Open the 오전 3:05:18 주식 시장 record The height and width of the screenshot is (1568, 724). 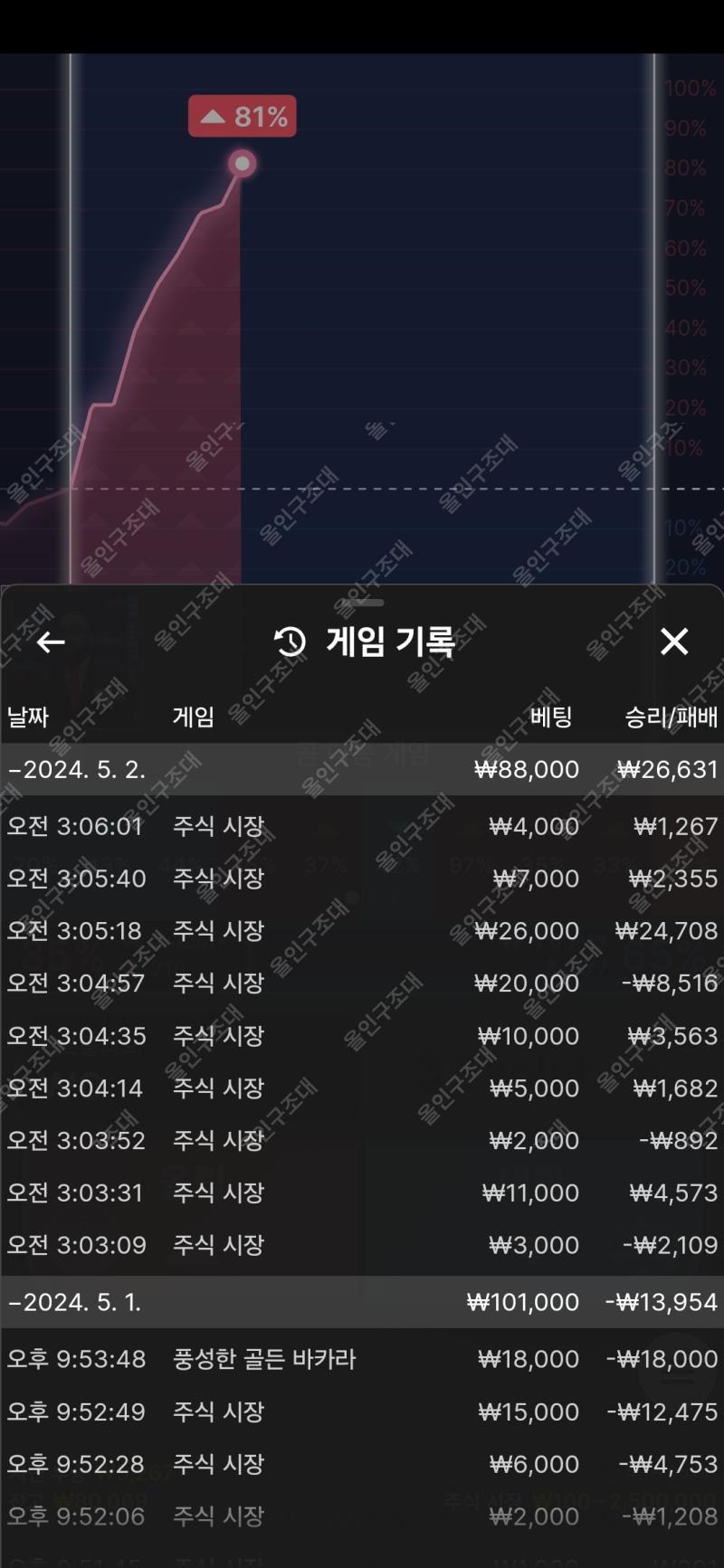click(x=362, y=931)
